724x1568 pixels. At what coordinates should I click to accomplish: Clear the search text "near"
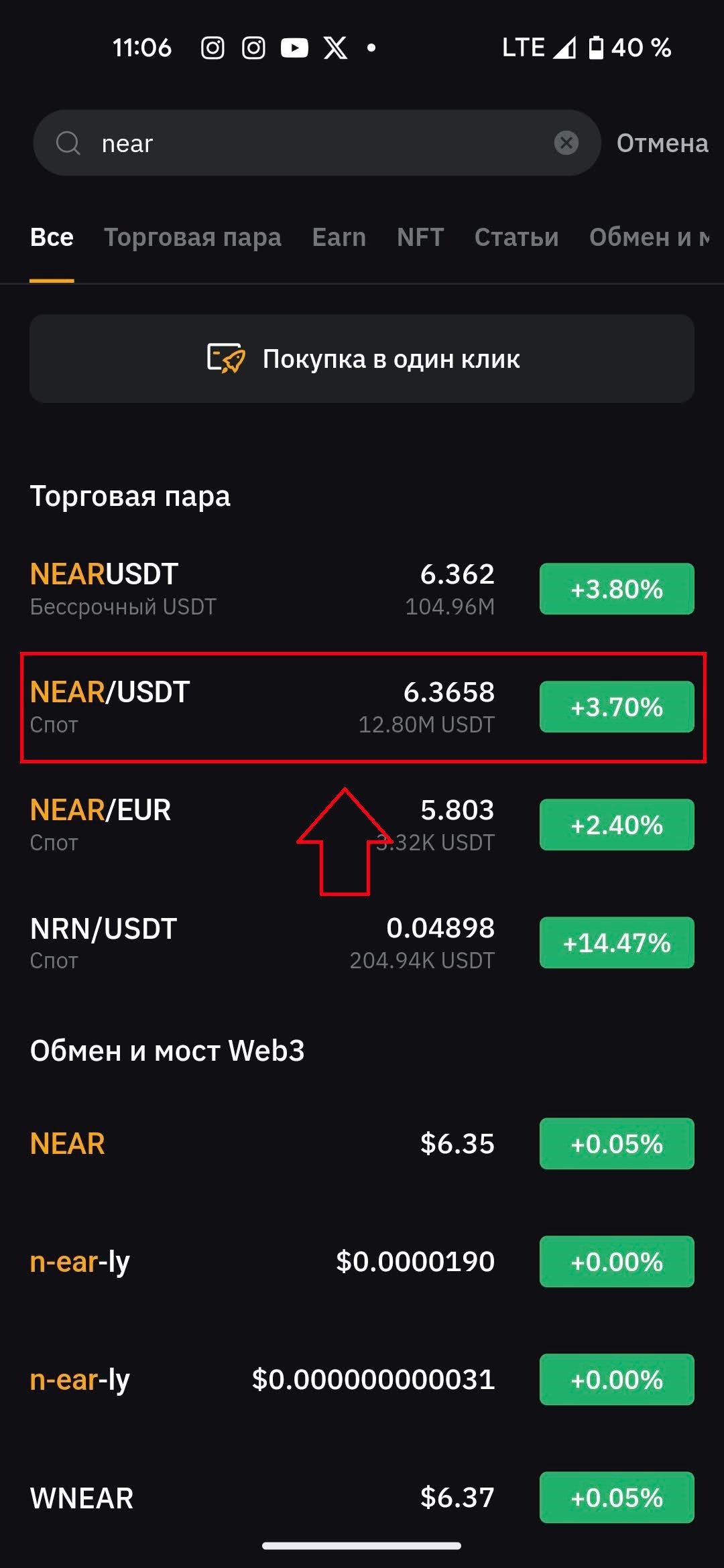click(x=566, y=143)
